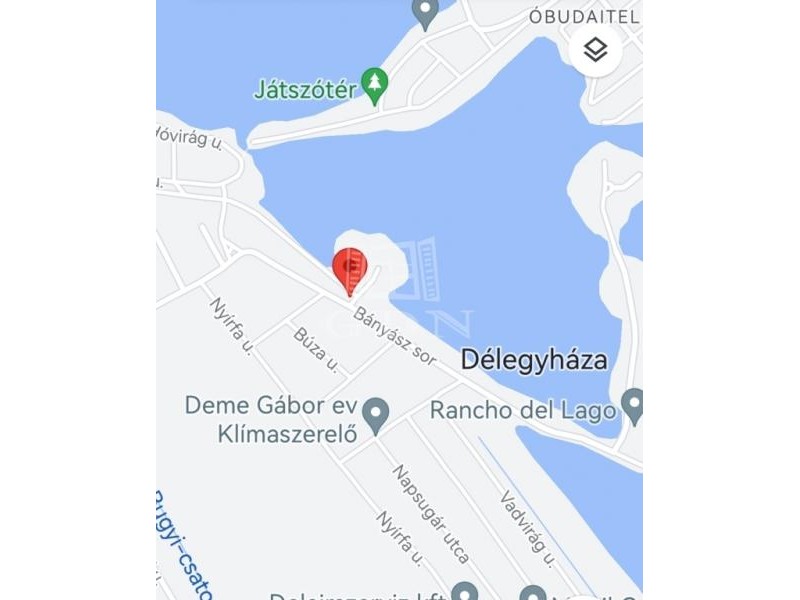Open the Játszótér park marker
Image resolution: width=800 pixels, height=600 pixels.
[x=375, y=86]
